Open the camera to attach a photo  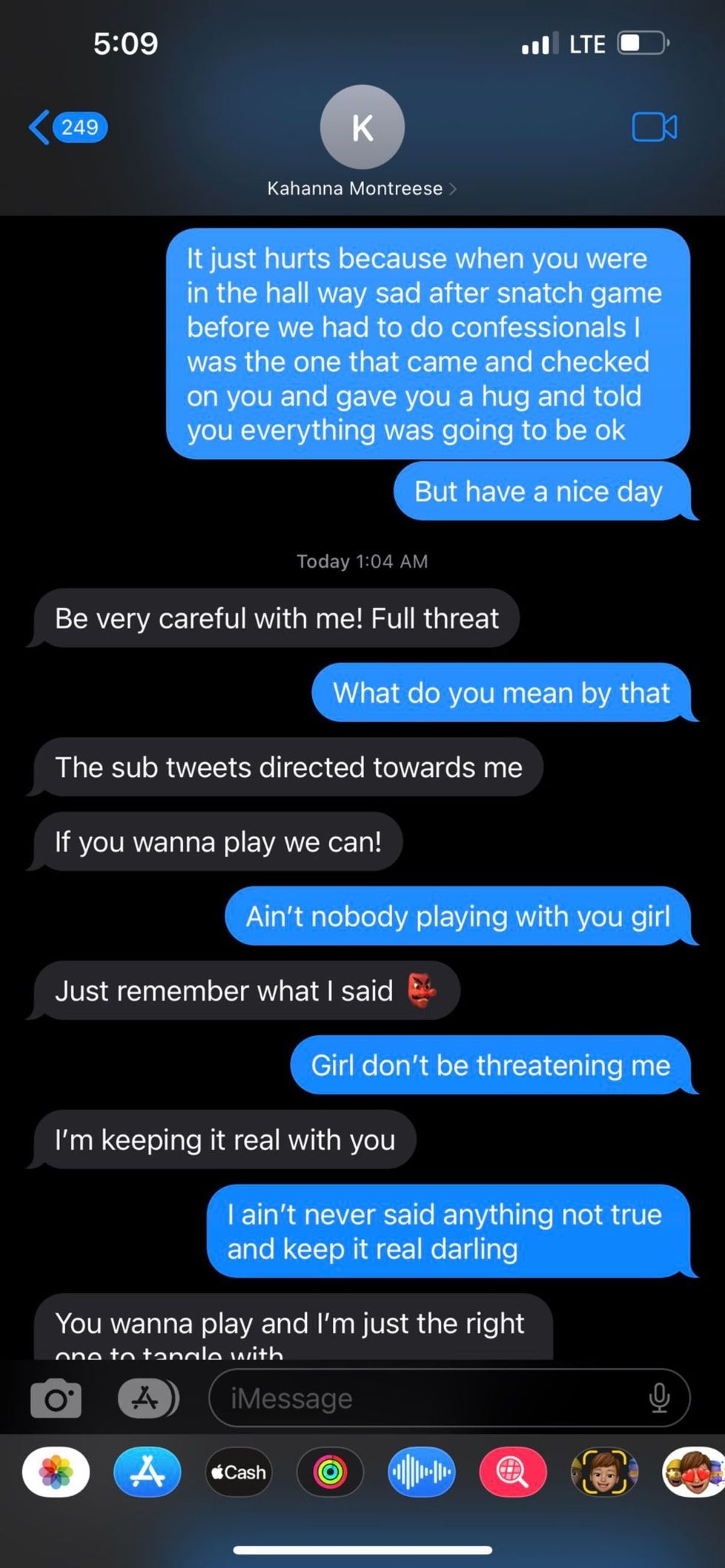click(x=56, y=1398)
